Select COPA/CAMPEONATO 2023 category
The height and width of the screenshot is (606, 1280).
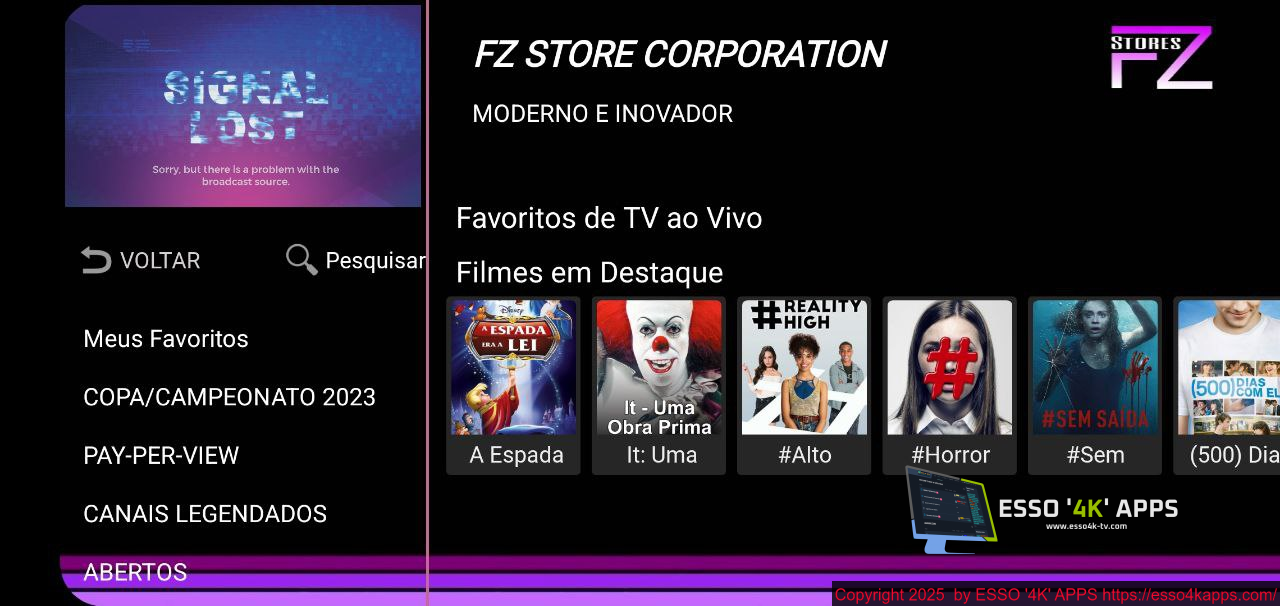pos(229,397)
